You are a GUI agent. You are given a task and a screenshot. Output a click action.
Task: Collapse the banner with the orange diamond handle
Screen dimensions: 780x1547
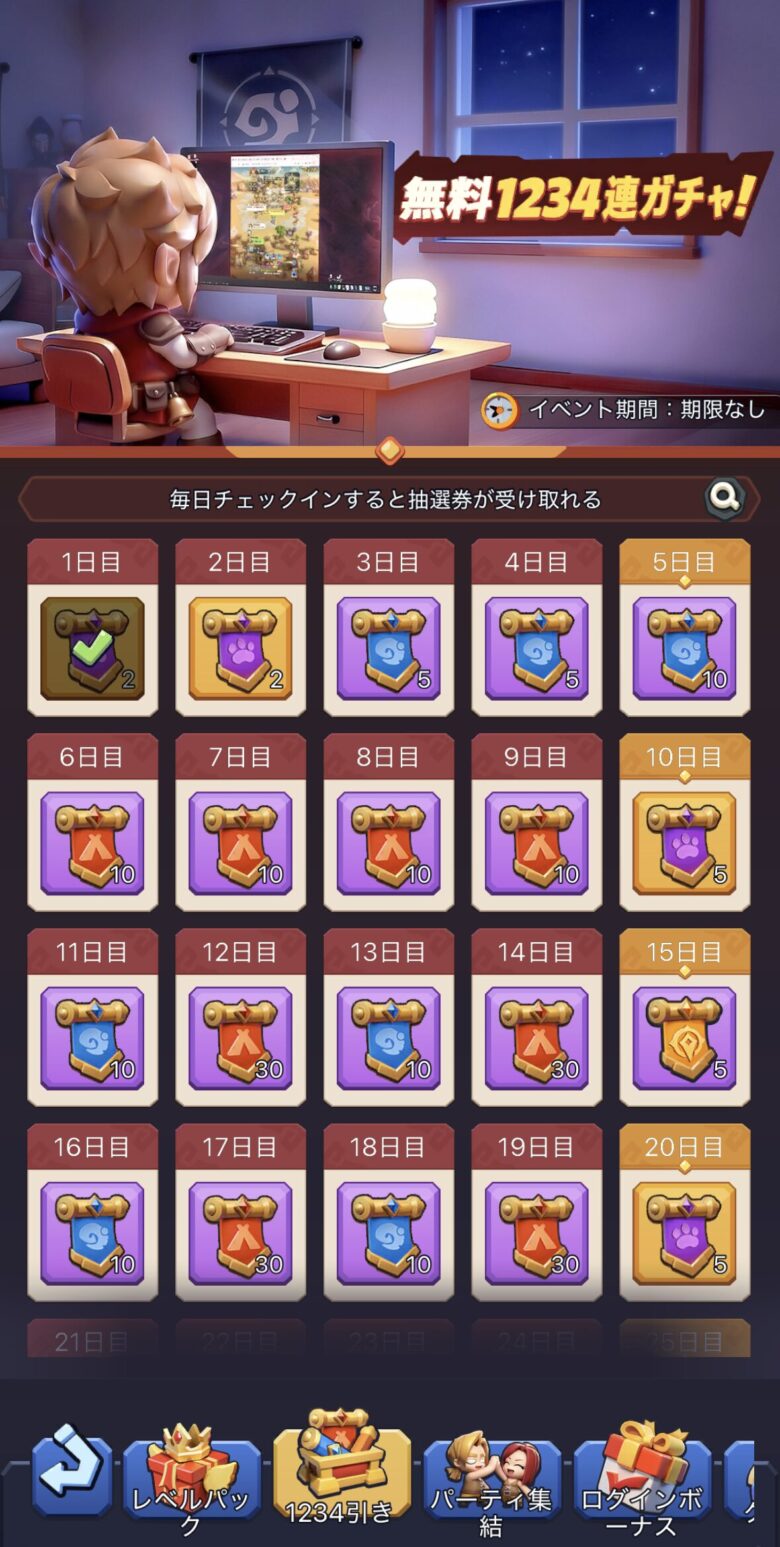389,451
